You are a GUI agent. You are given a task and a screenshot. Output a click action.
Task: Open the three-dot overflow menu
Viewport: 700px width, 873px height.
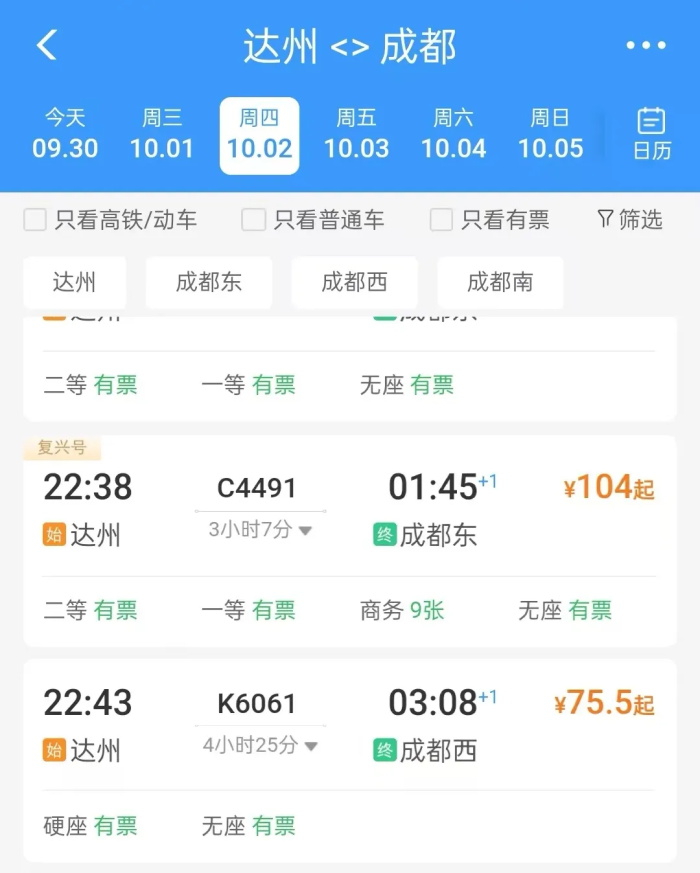tap(645, 46)
